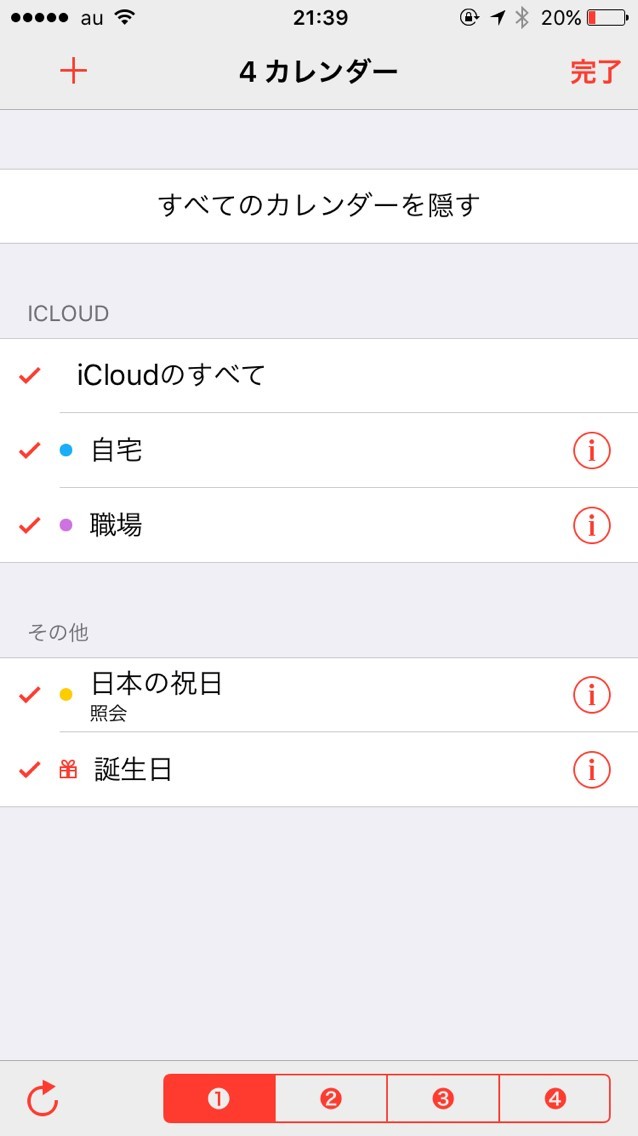Tap the plus icon to add calendar
This screenshot has height=1136, width=638.
(x=74, y=71)
